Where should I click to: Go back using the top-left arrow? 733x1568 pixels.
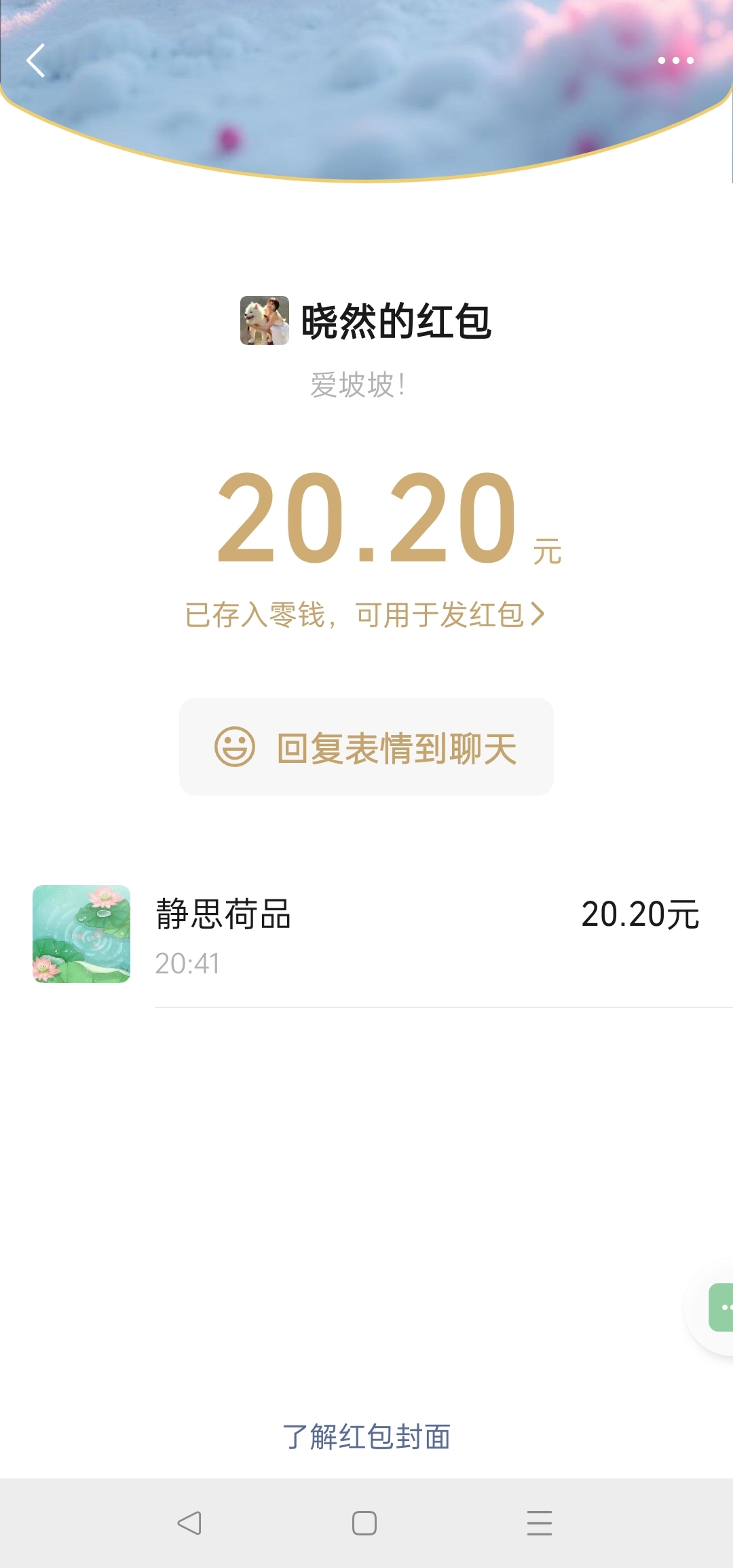[x=35, y=60]
